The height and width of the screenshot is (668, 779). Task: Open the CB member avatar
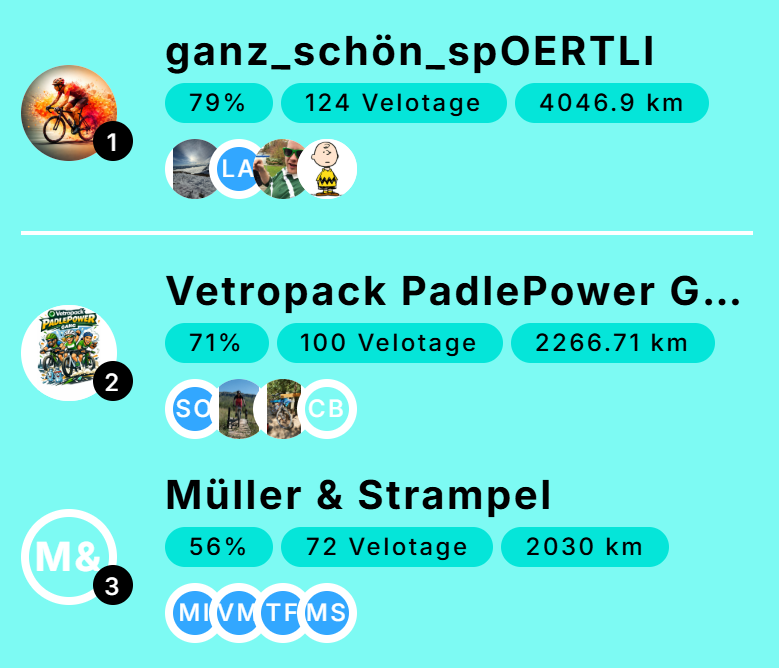326,409
